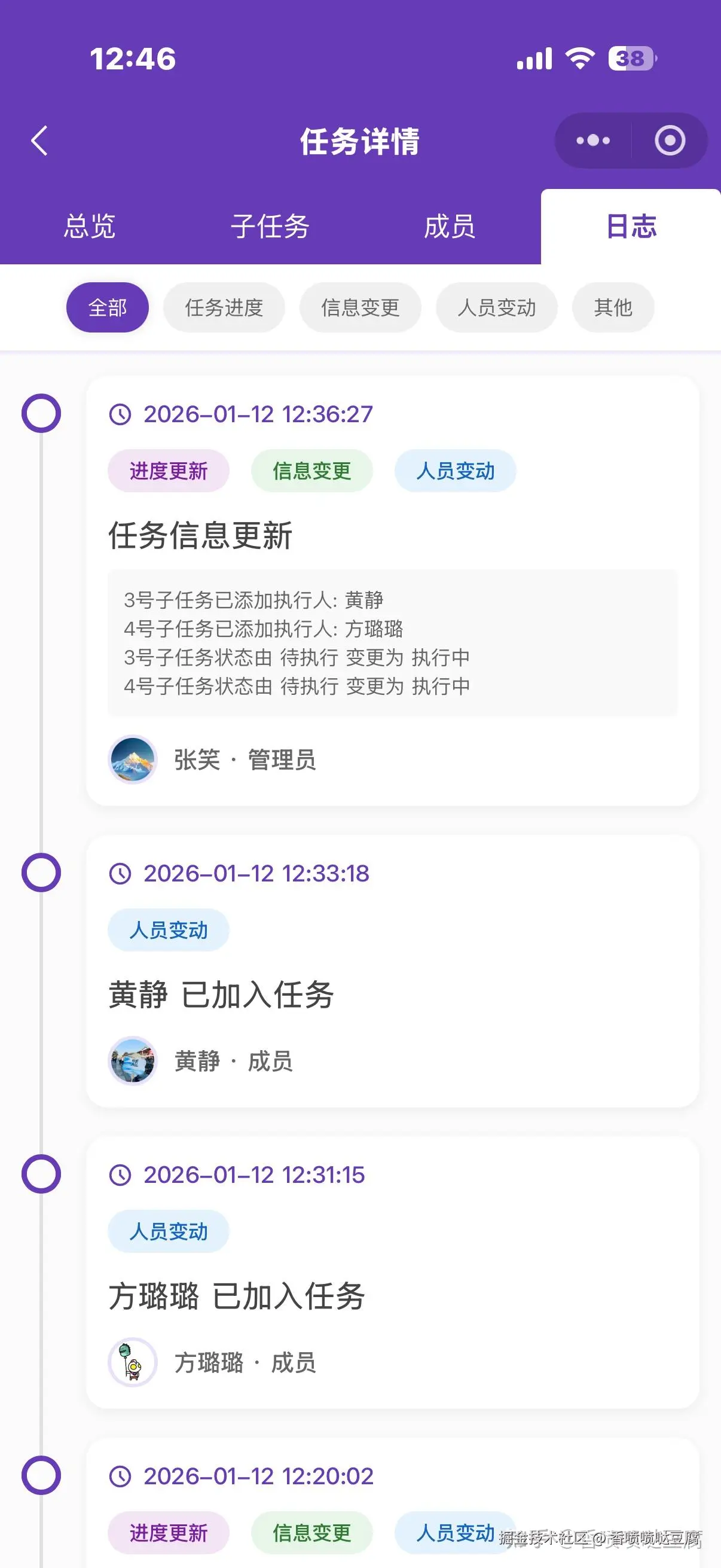This screenshot has width=721, height=1568.
Task: Filter logs by 人员变动 chip
Action: (496, 307)
